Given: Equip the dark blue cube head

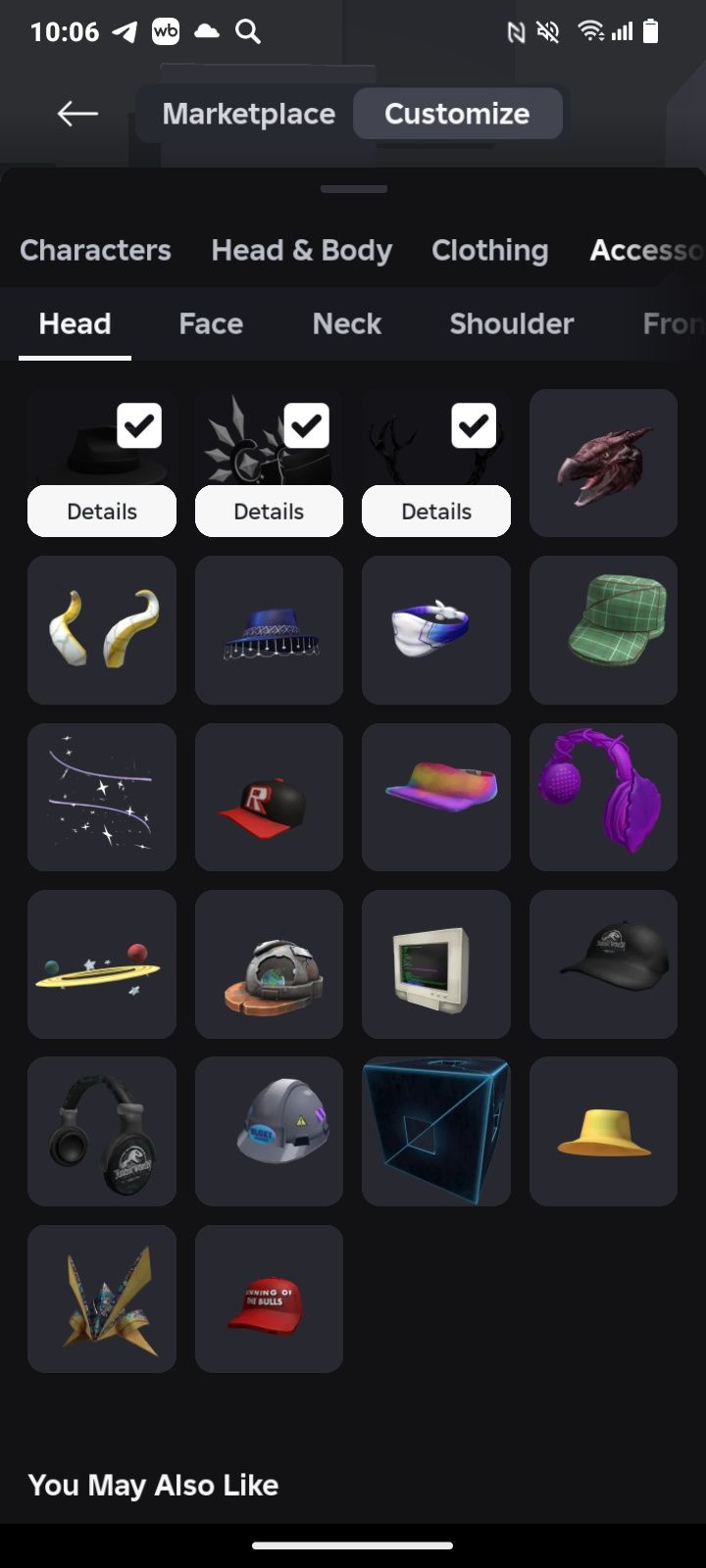Looking at the screenshot, I should (x=436, y=1131).
